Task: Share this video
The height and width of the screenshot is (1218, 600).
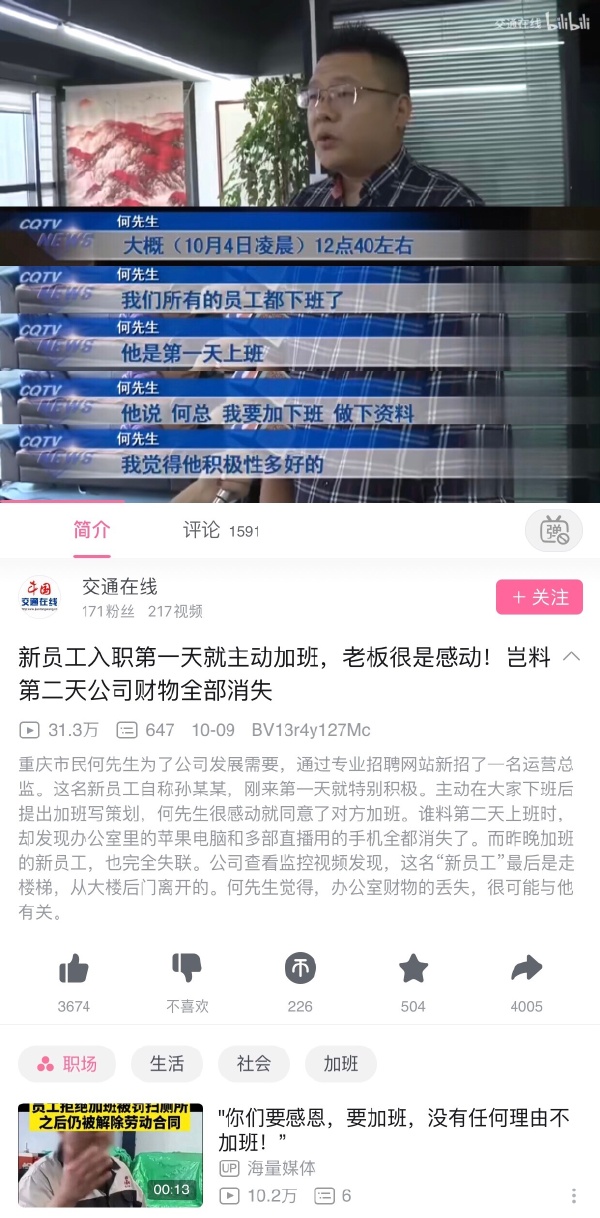Action: tap(526, 968)
